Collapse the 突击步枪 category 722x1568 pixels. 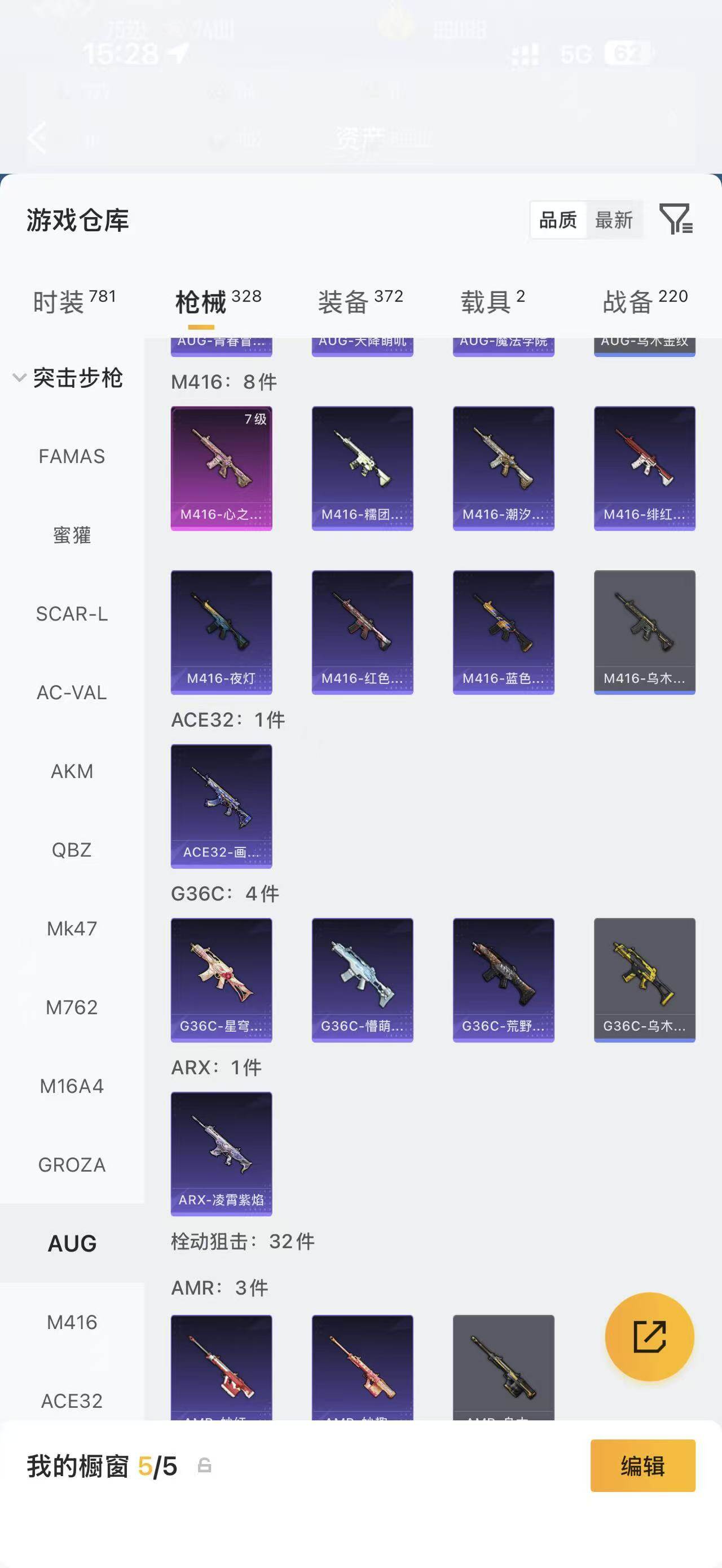68,378
